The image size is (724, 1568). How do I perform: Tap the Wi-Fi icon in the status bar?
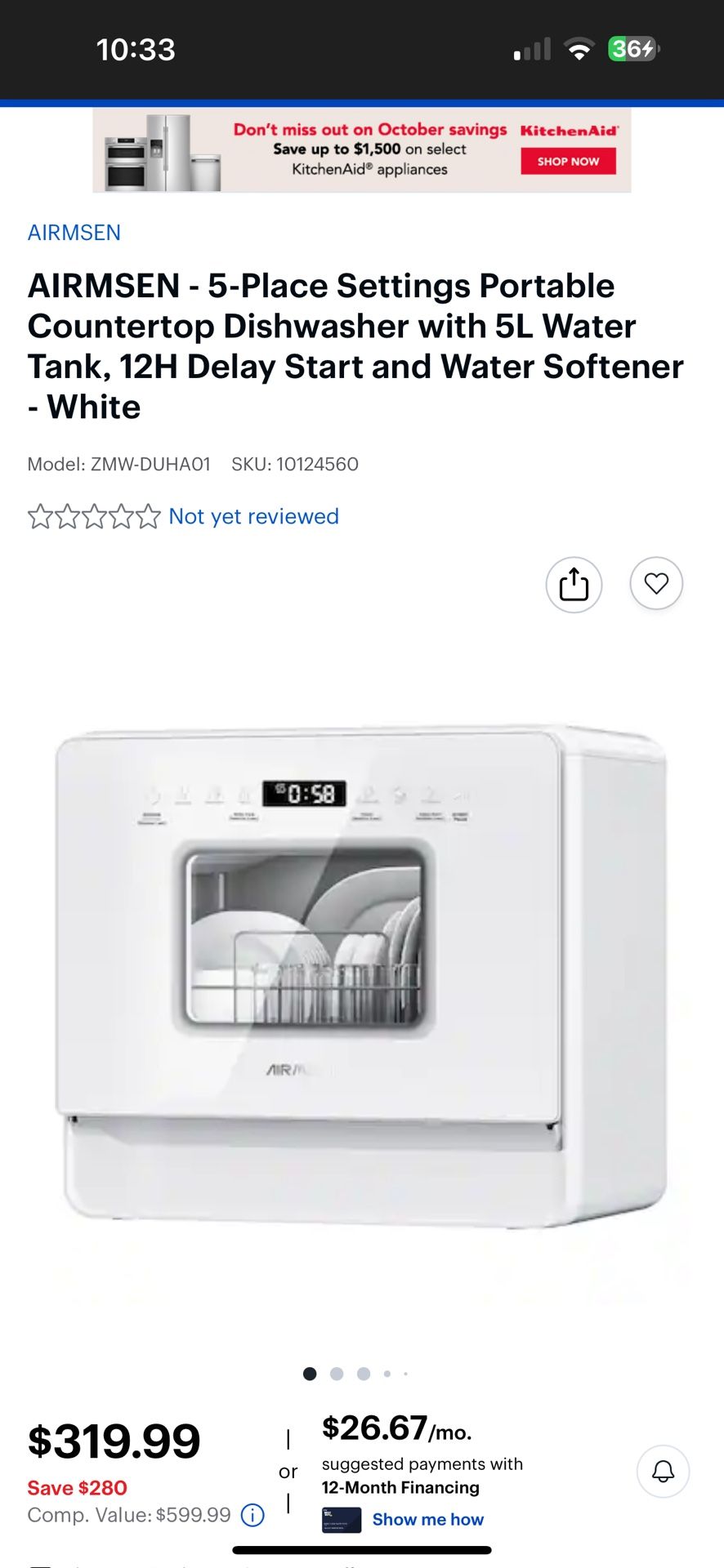(579, 49)
